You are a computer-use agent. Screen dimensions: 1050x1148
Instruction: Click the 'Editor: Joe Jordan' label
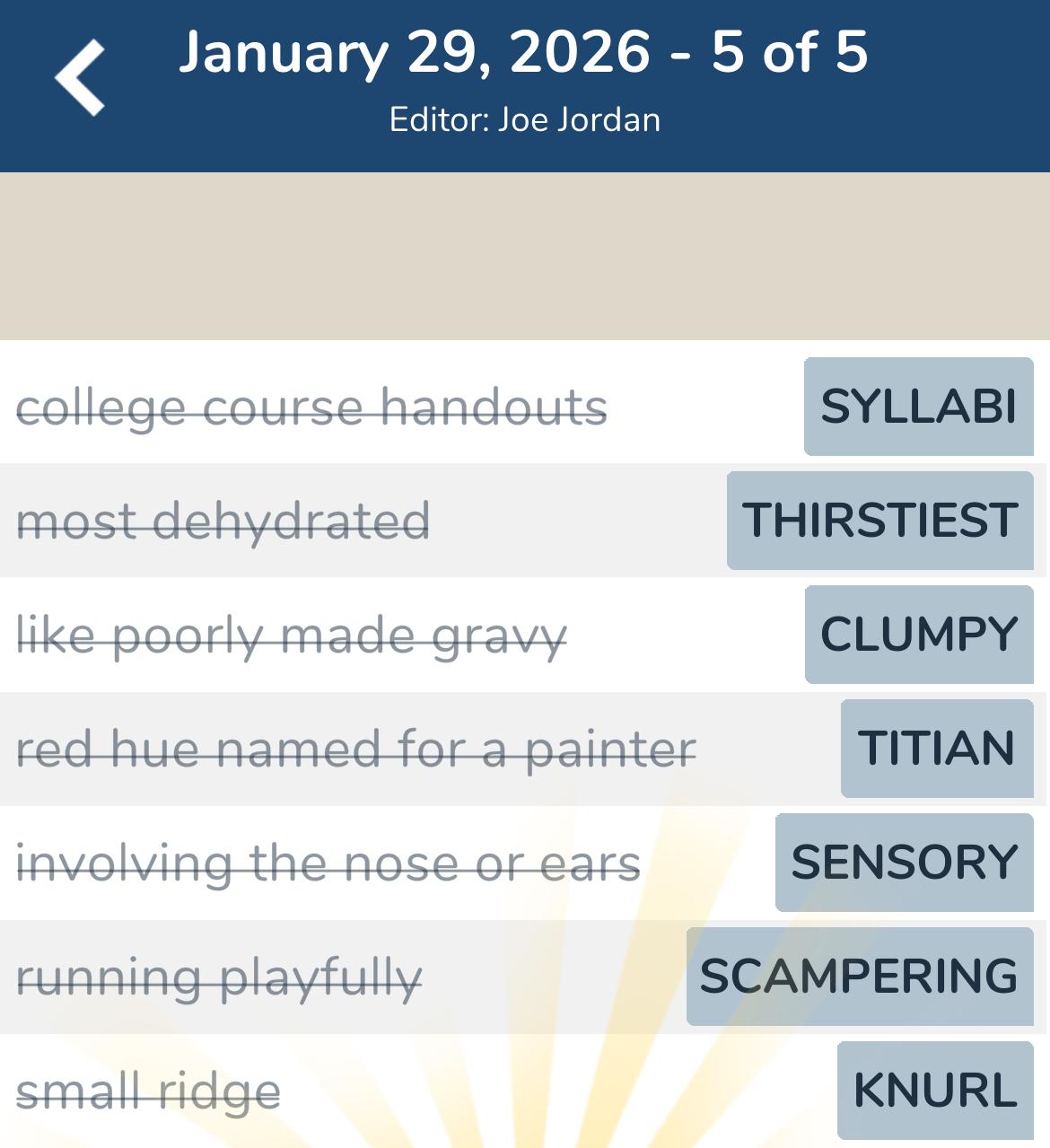(x=524, y=118)
